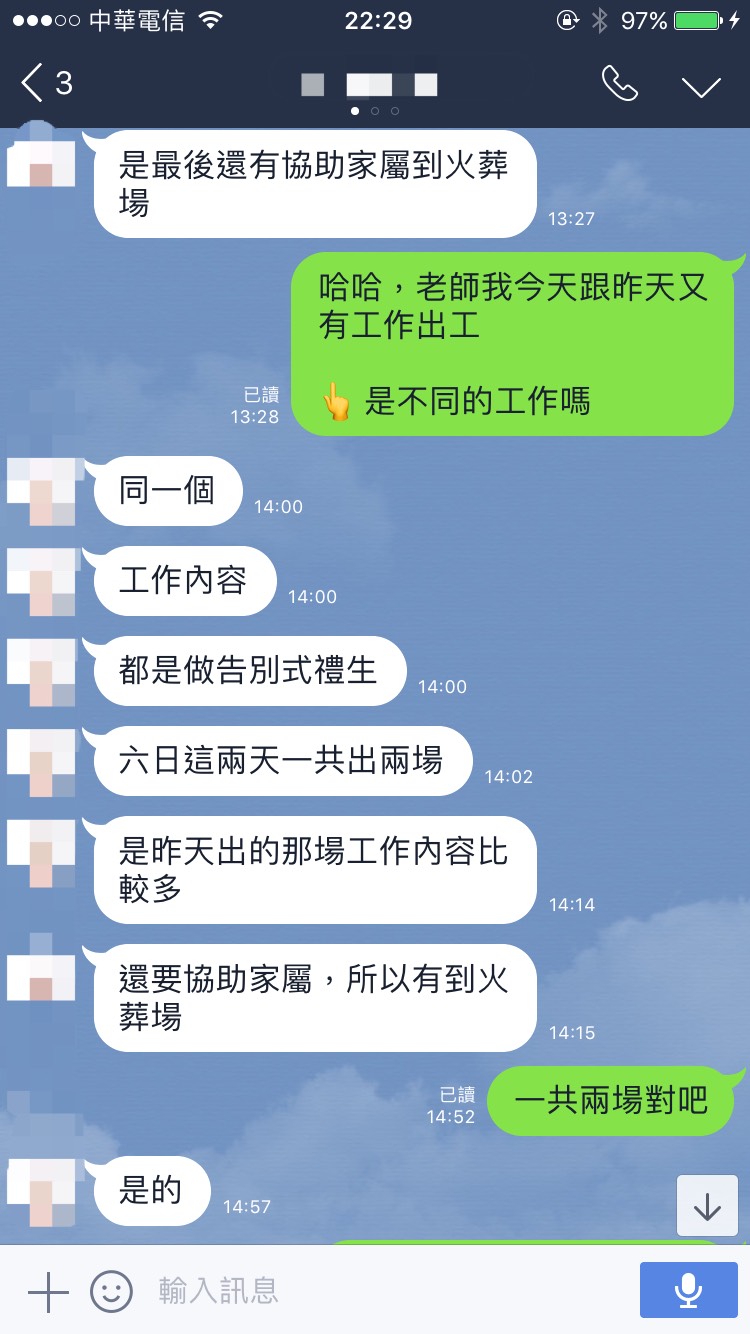Jump to the latest message with the down arrow
Viewport: 750px width, 1334px height.
click(707, 1207)
